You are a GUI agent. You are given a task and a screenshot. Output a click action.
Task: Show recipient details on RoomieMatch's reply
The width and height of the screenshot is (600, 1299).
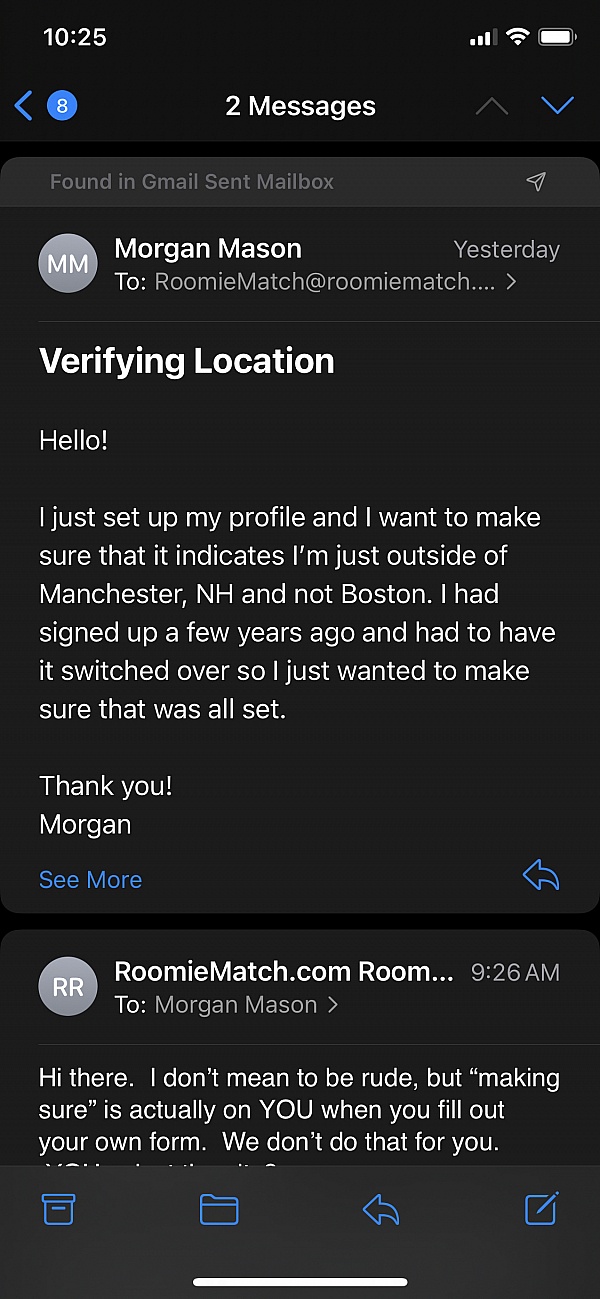coord(333,1005)
